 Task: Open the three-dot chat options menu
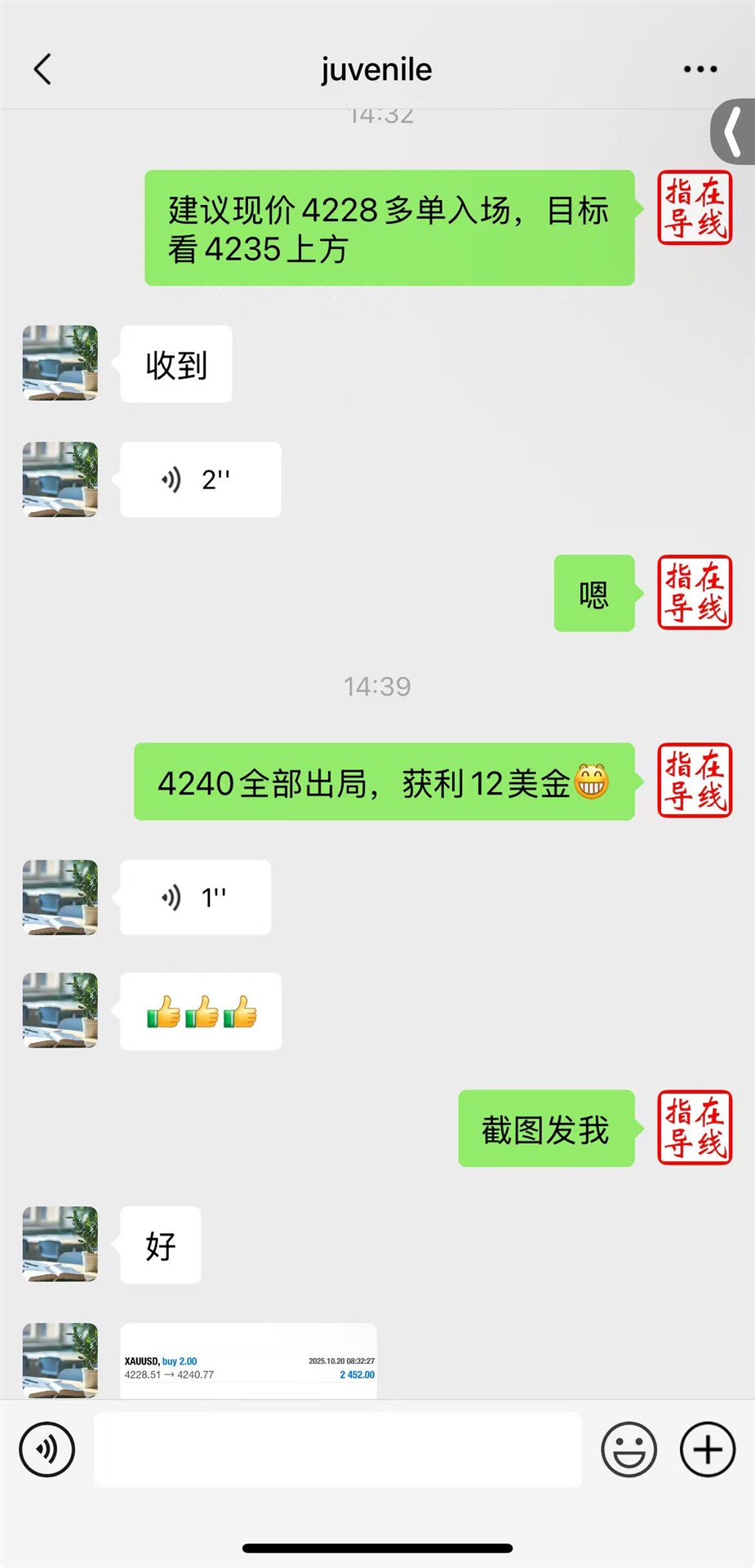[700, 69]
